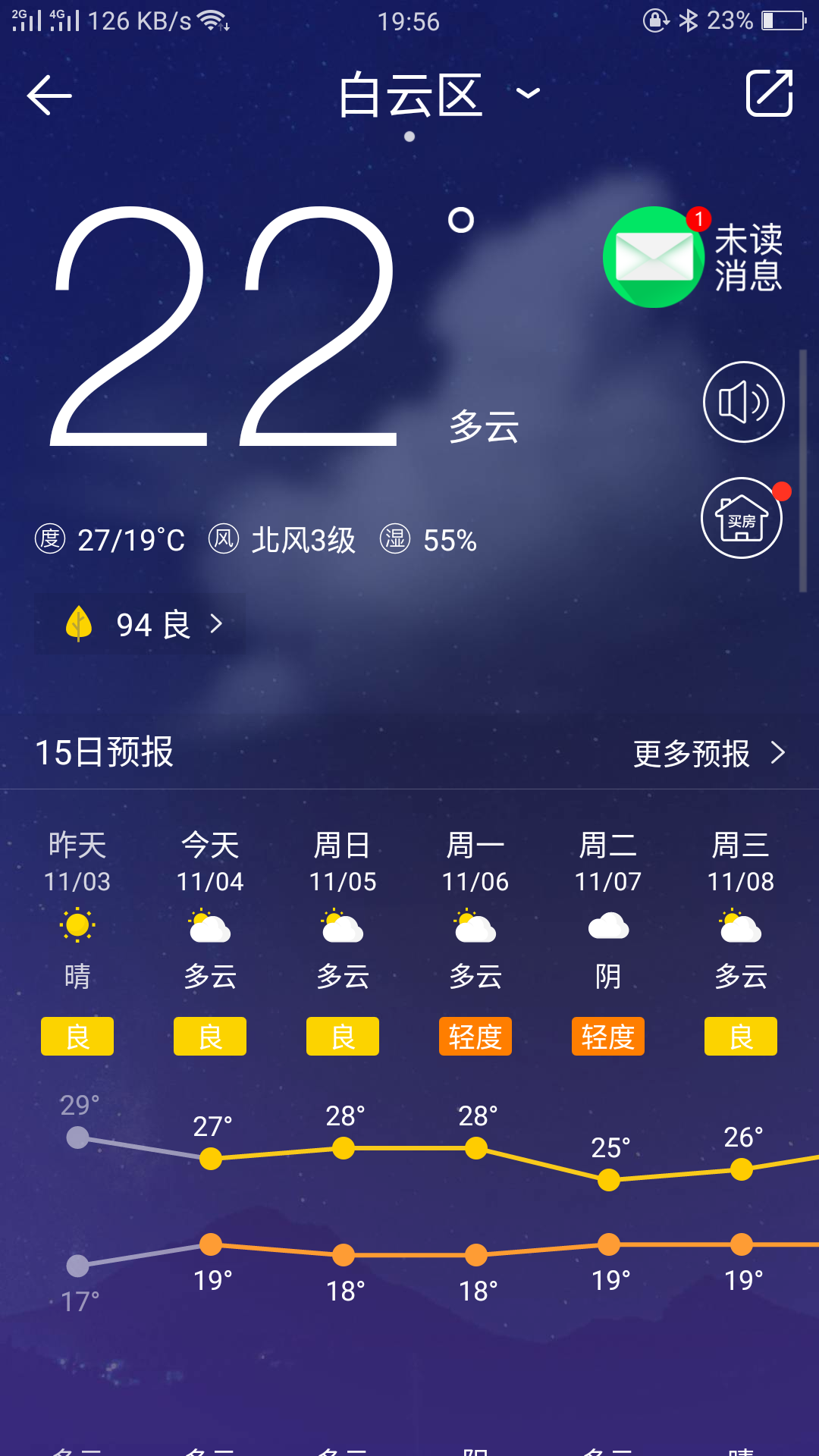This screenshot has width=819, height=1456.
Task: Tap the back arrow to leave weather details
Action: 49,95
